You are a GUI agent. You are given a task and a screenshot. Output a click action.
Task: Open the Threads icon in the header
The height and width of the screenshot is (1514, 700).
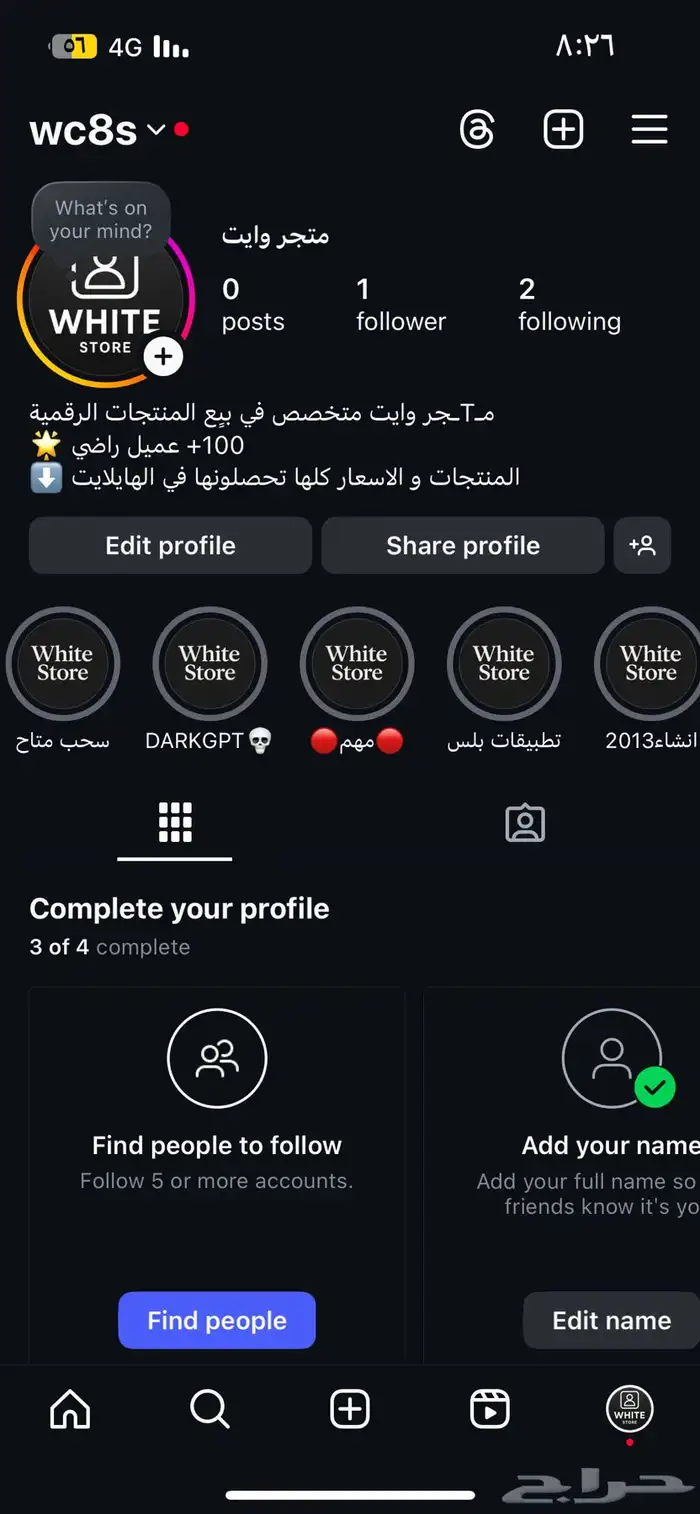(x=477, y=130)
